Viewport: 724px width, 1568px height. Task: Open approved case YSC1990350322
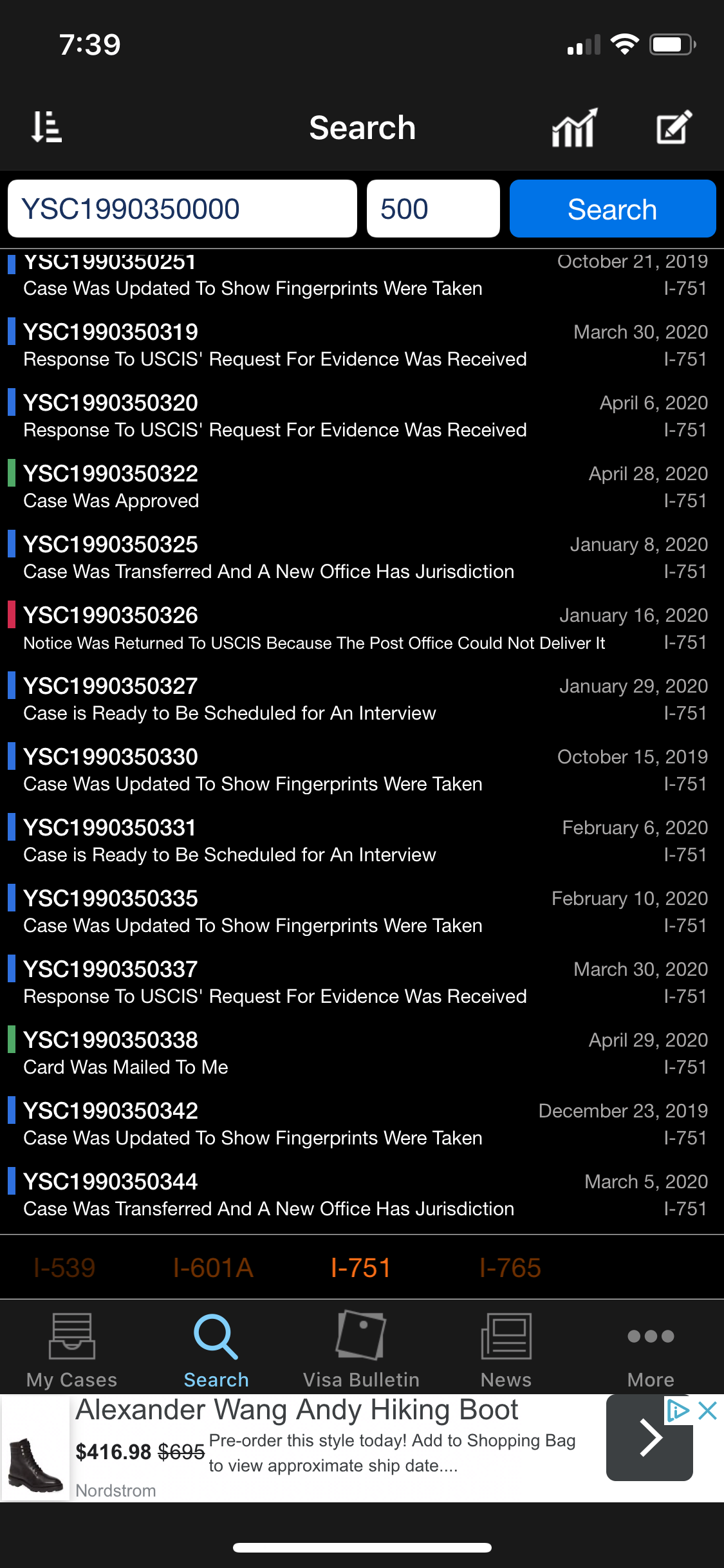(362, 487)
